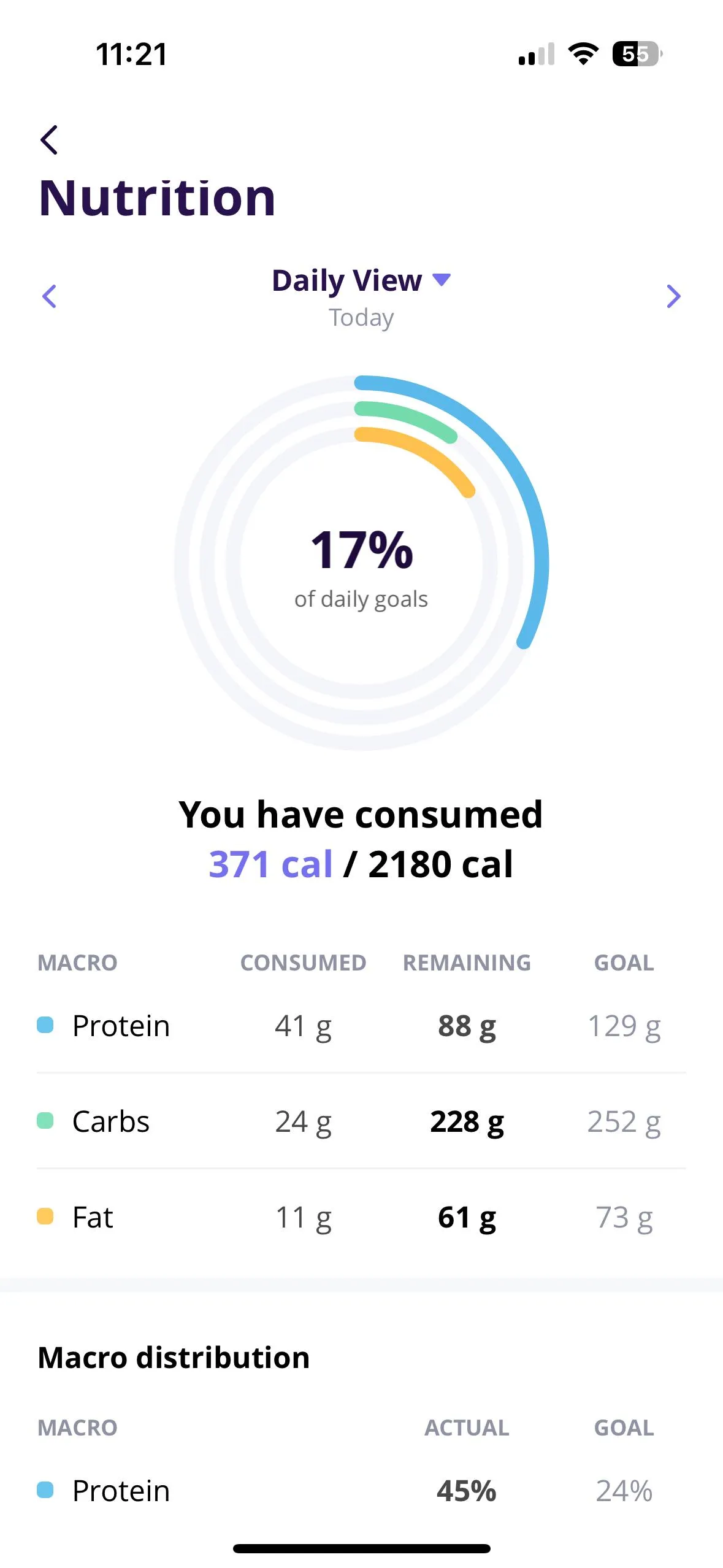This screenshot has height=1568, width=723.
Task: Go back from the Nutrition screen
Action: tap(50, 140)
